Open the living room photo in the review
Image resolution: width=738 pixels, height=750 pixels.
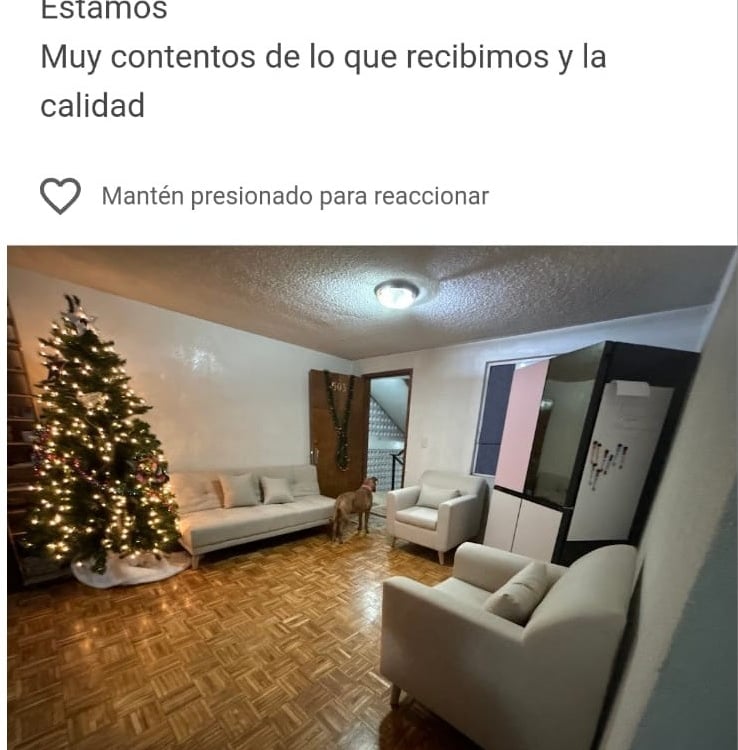370,497
